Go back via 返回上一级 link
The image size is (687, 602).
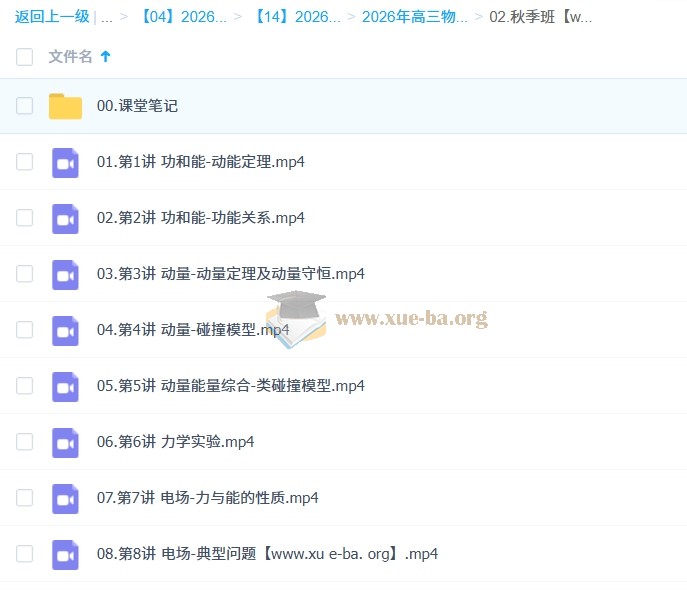point(51,17)
